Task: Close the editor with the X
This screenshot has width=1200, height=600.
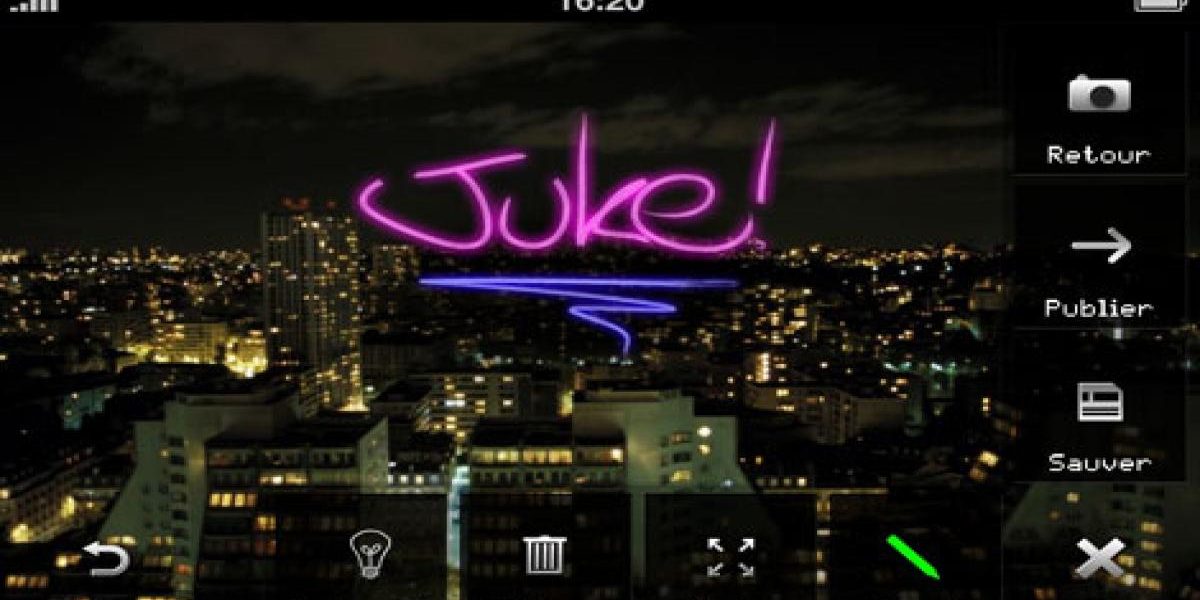Action: (1100, 557)
